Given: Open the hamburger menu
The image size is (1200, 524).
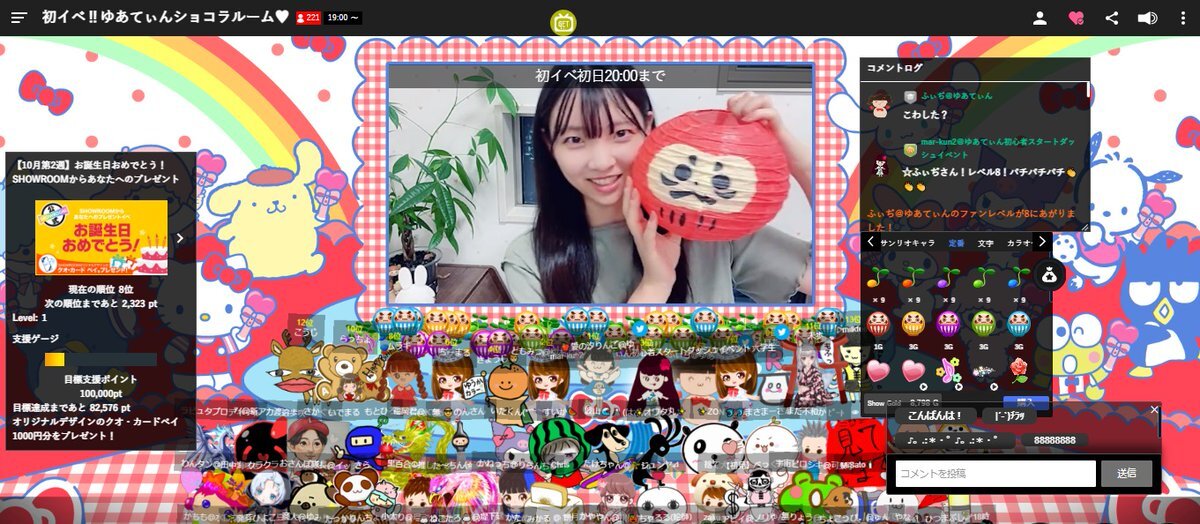Looking at the screenshot, I should coord(19,18).
